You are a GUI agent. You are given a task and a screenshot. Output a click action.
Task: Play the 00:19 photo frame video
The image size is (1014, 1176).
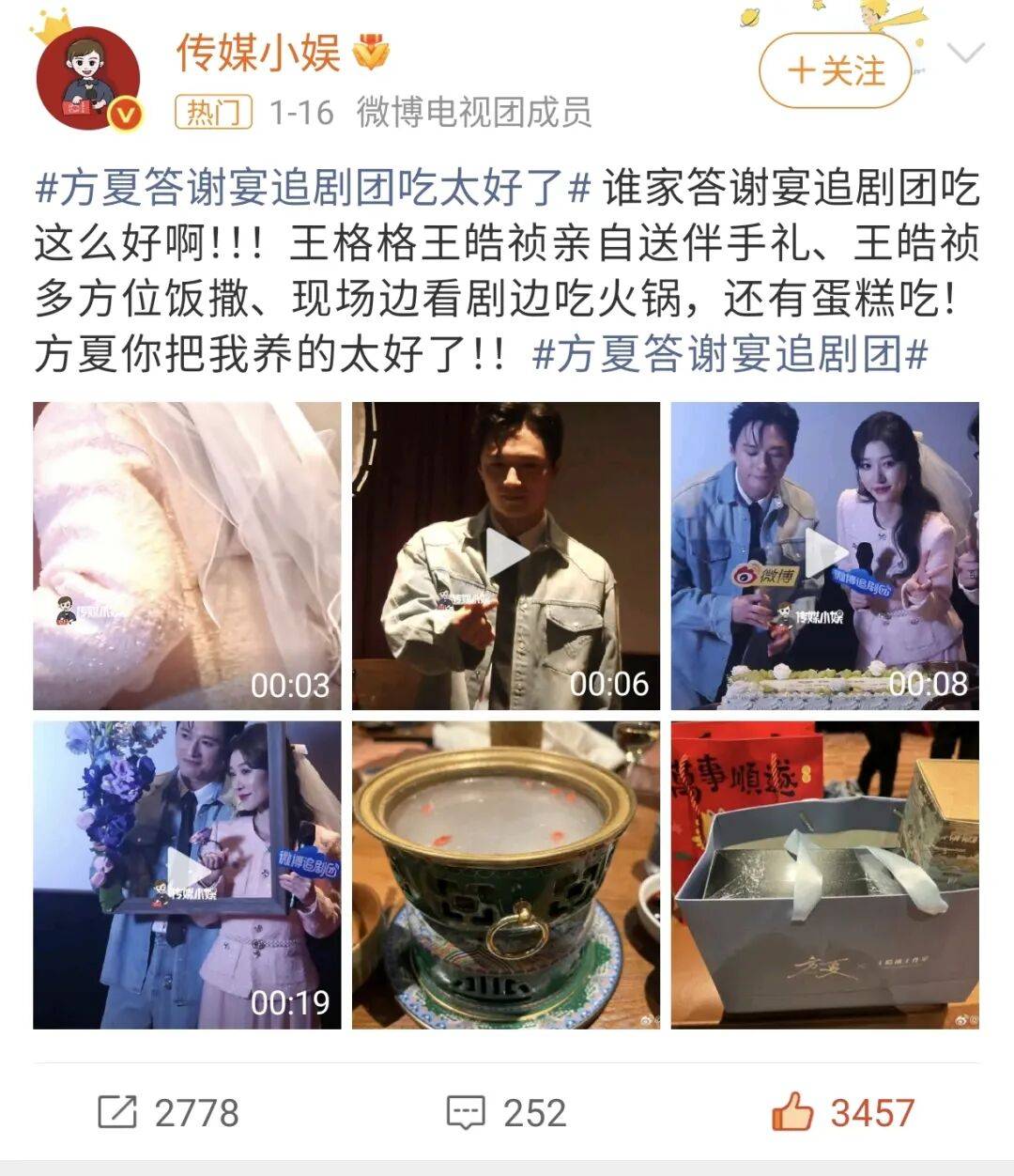tap(187, 874)
